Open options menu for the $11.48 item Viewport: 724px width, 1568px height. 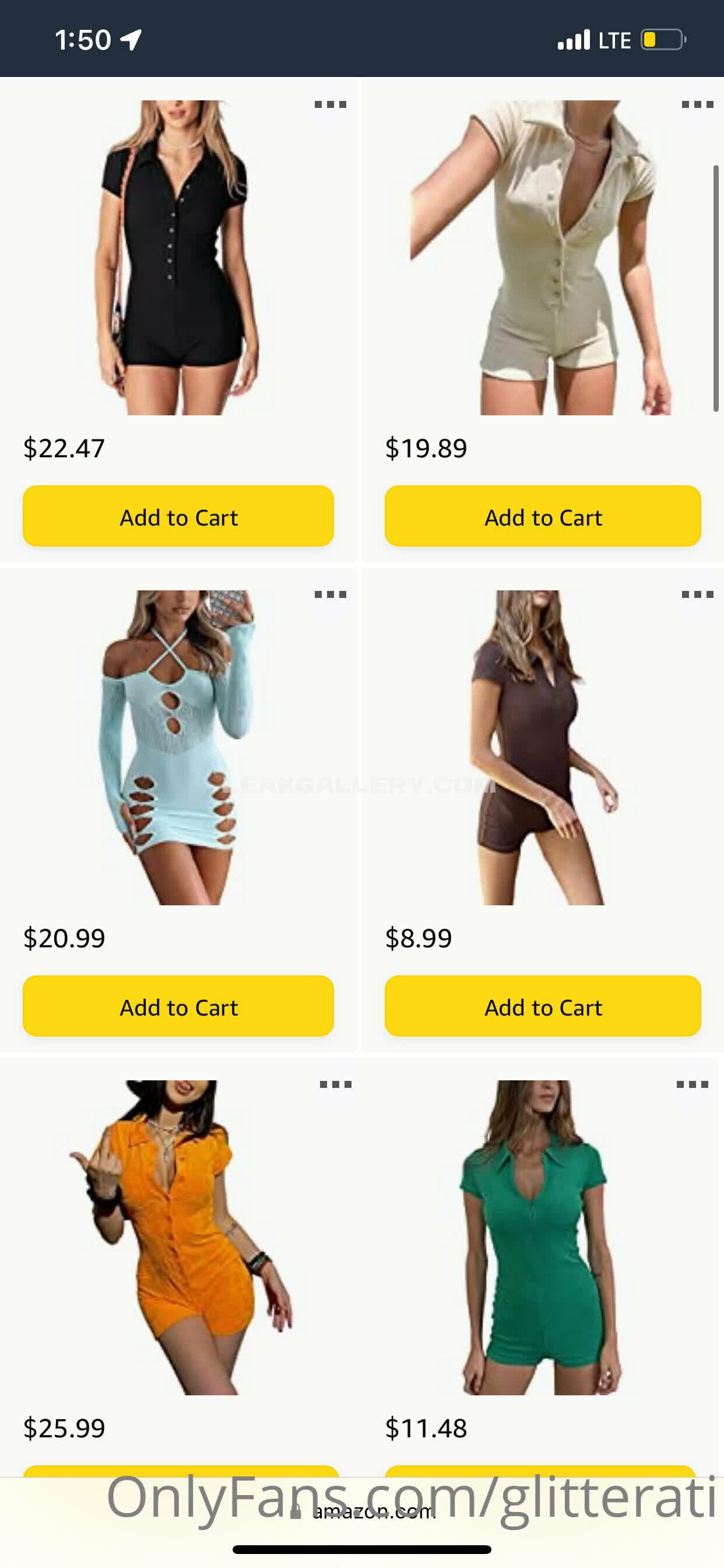(693, 1084)
